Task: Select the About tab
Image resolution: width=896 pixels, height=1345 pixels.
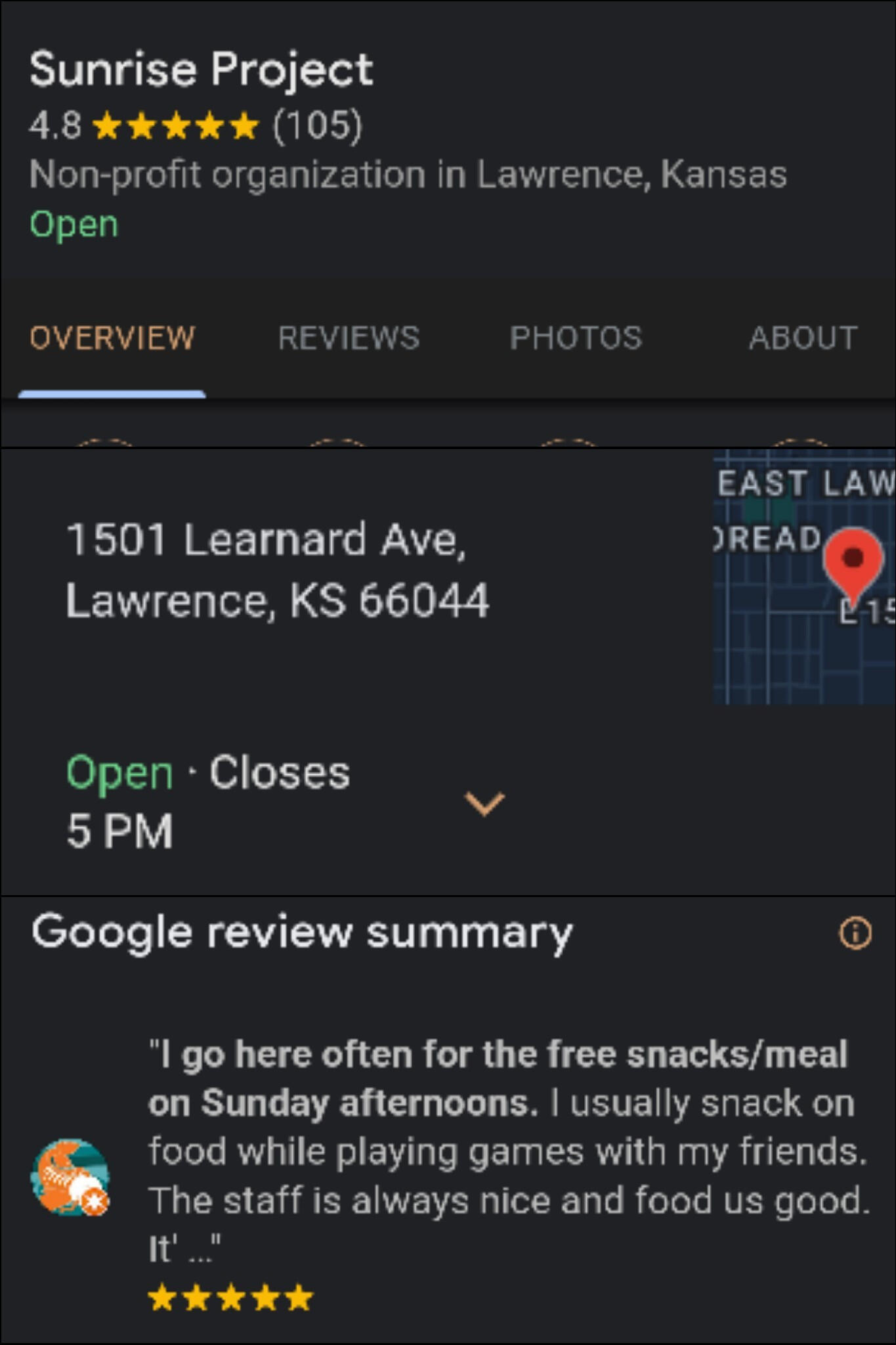Action: click(x=803, y=338)
